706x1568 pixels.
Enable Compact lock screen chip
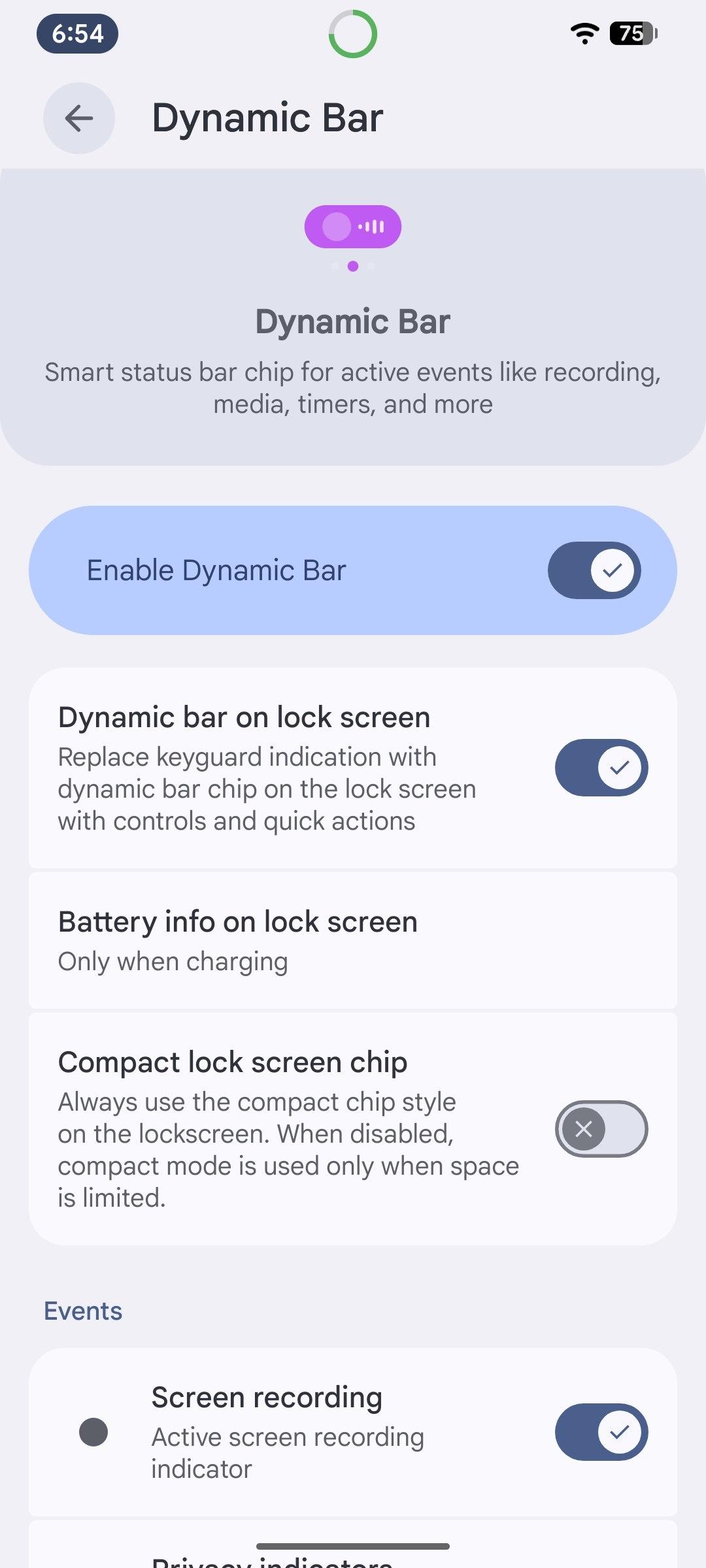601,1129
